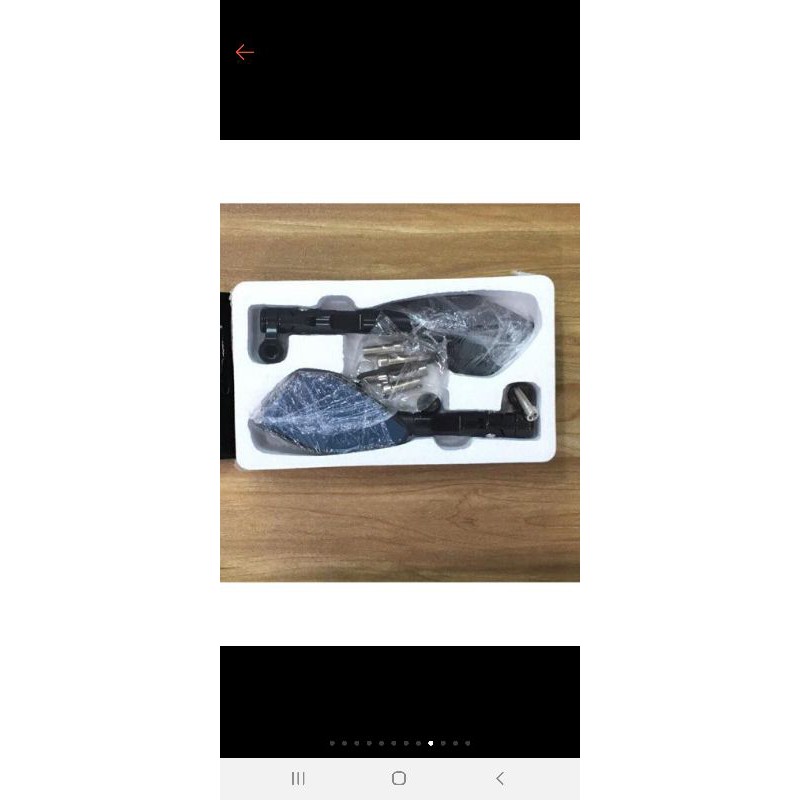Open recent apps from the navigation bar
The image size is (800, 800).
coord(298,778)
